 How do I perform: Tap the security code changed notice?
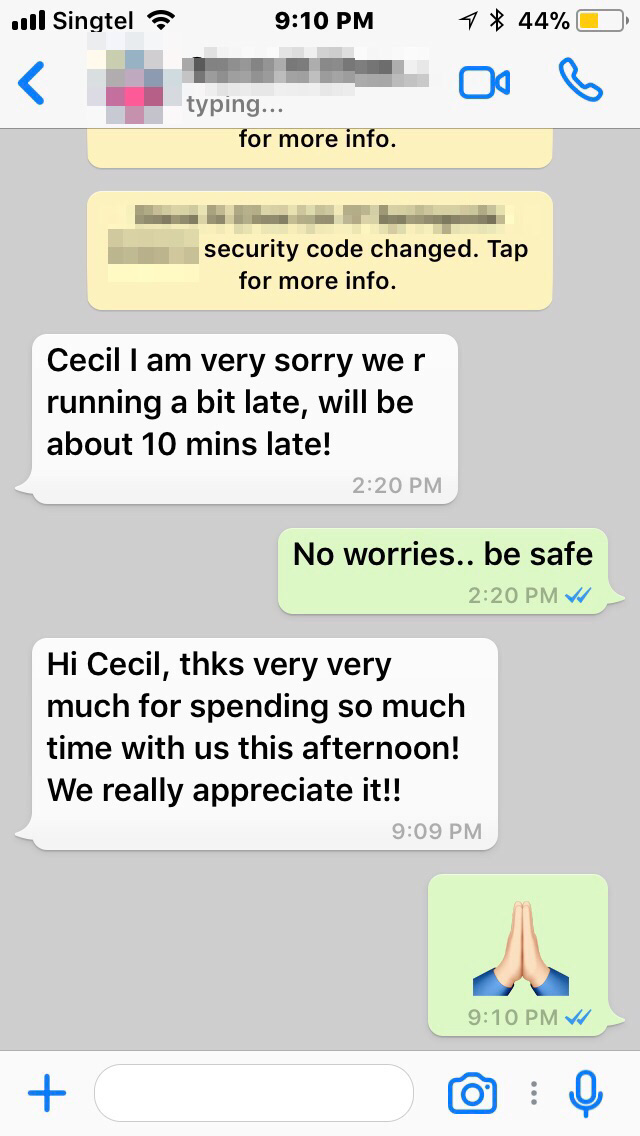[x=319, y=250]
